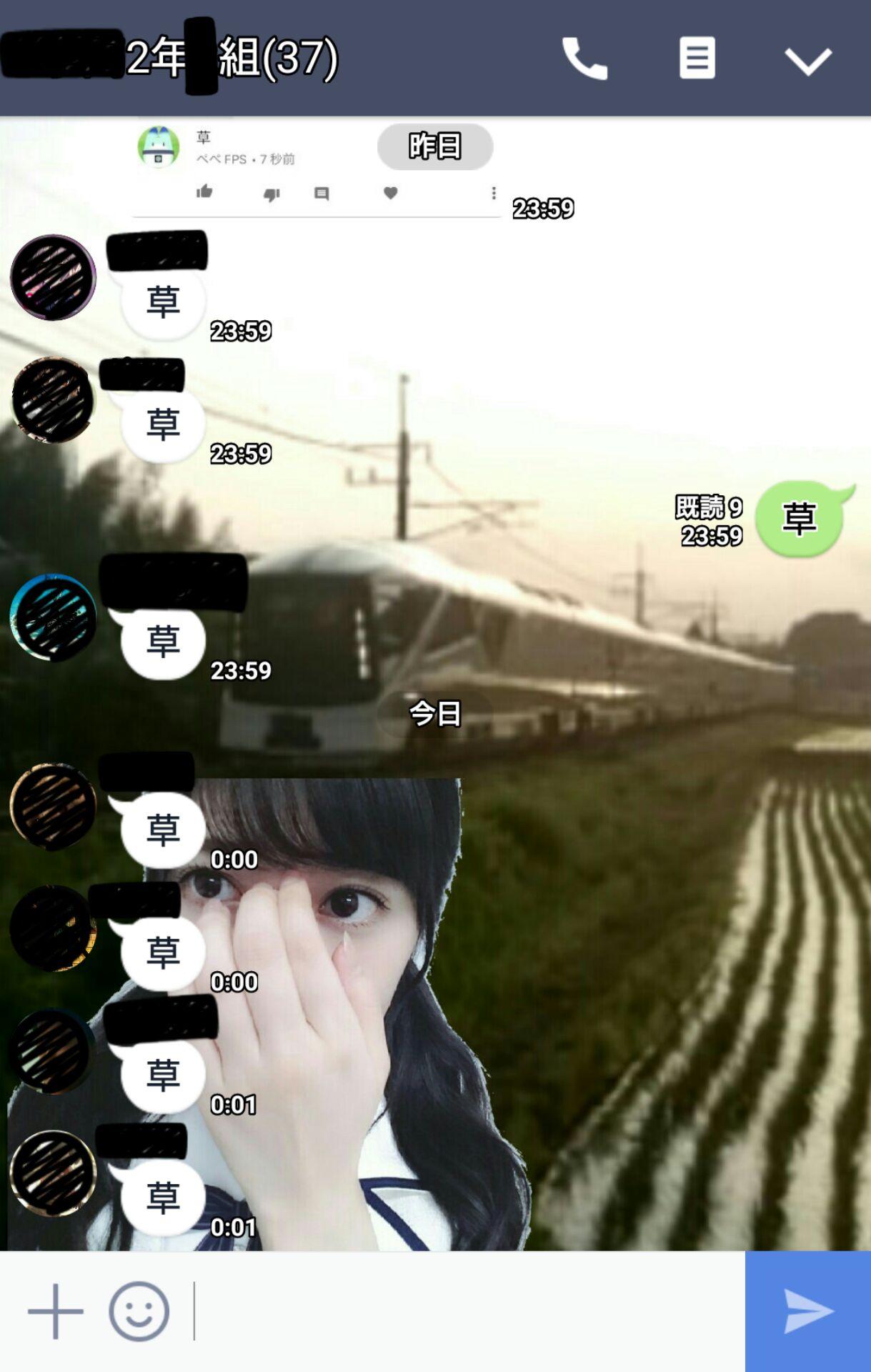Open the notes icon in header
871x1372 pixels.
697,59
